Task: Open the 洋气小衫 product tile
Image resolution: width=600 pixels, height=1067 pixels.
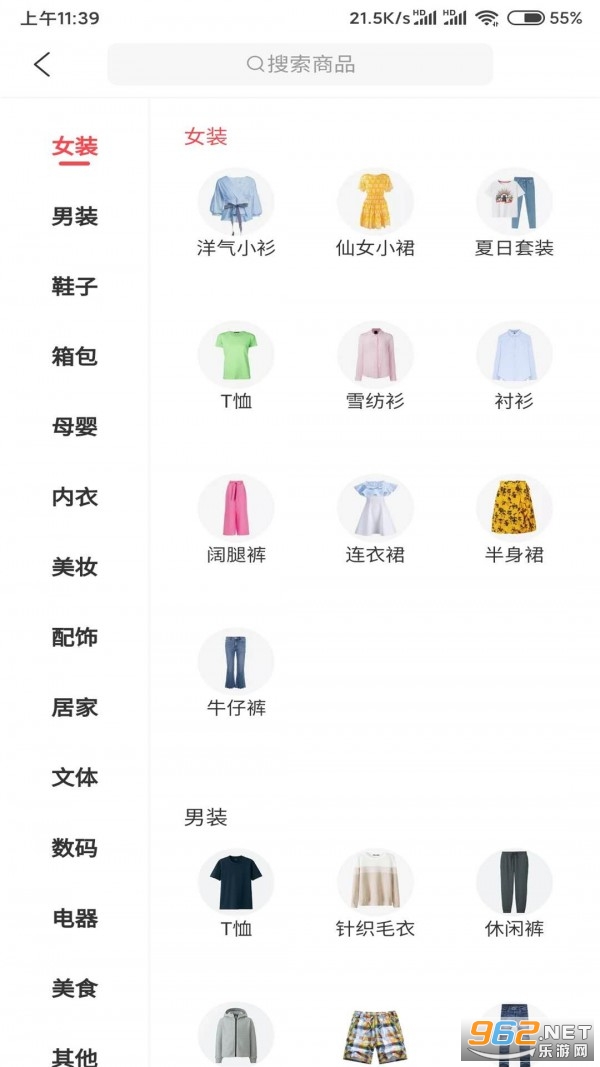Action: (236, 212)
